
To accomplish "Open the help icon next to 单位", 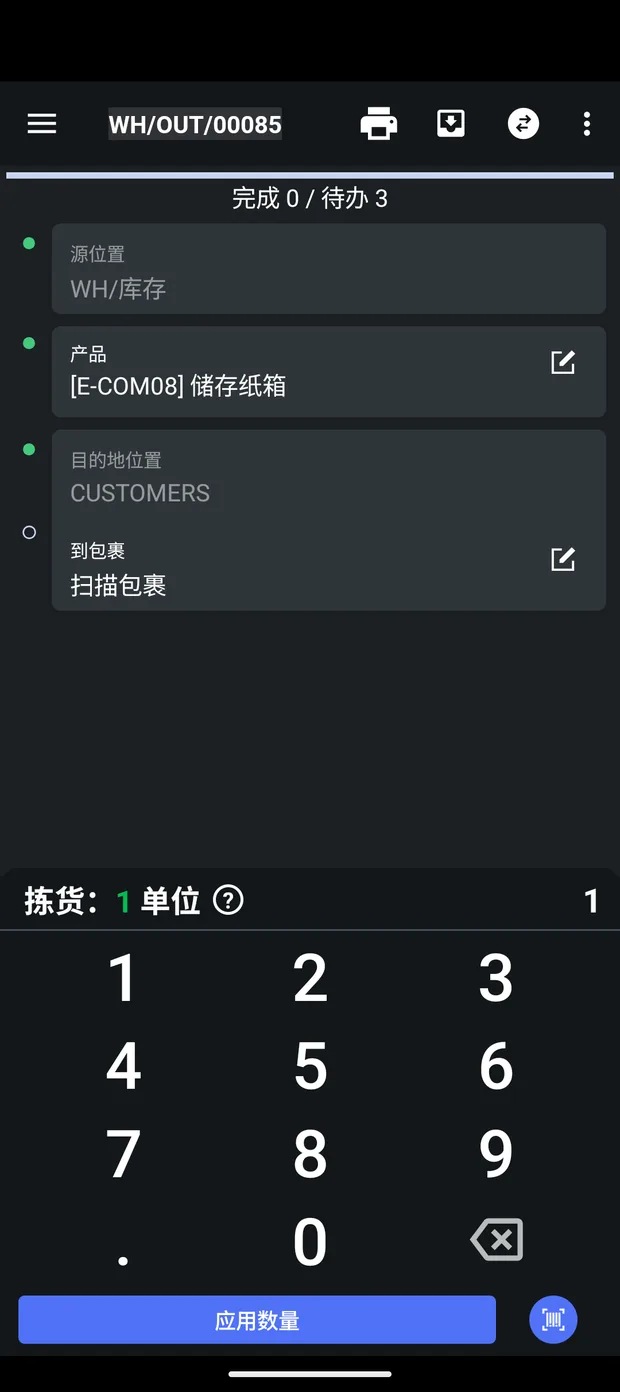I will pyautogui.click(x=228, y=900).
